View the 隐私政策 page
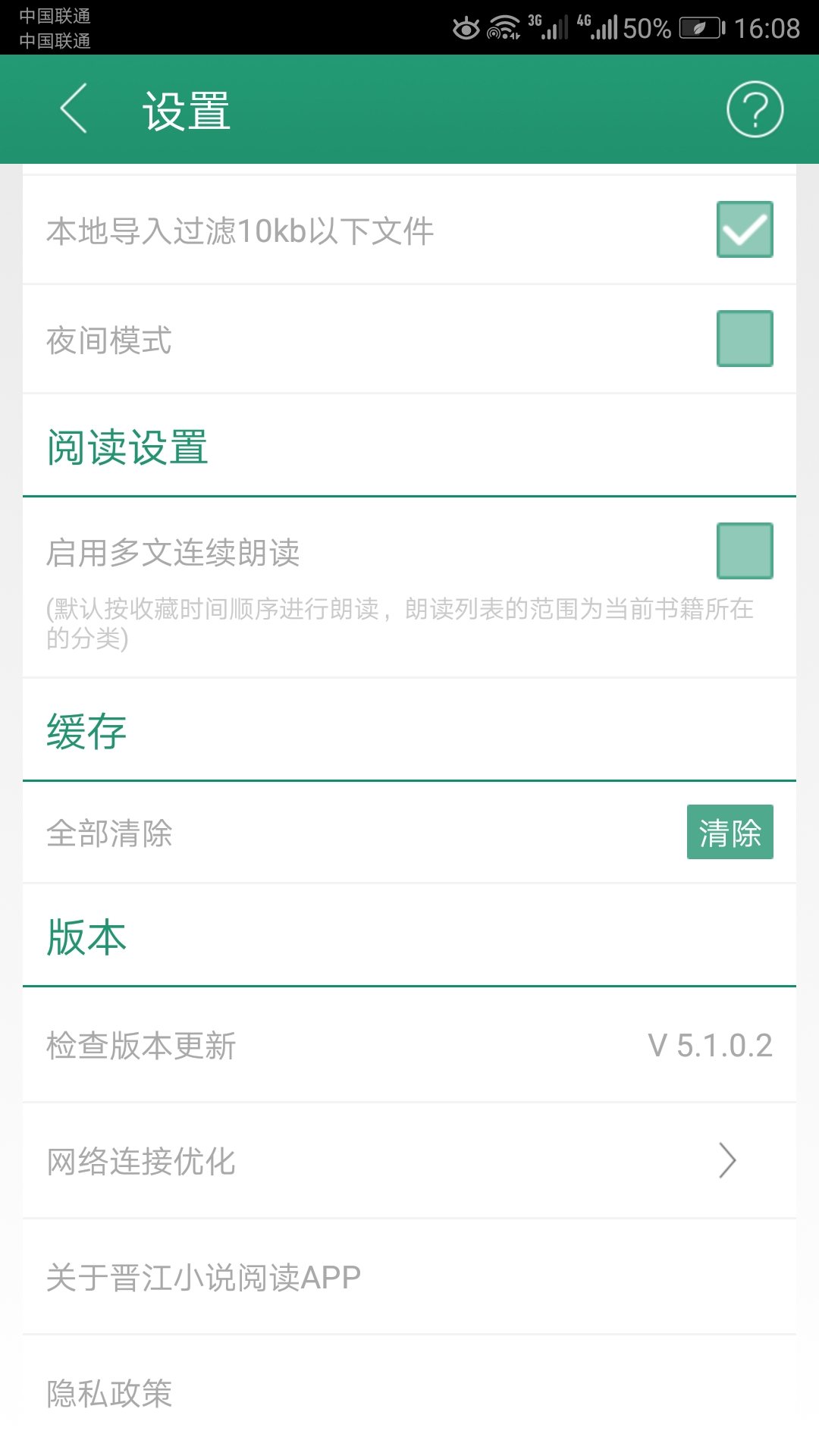This screenshot has width=819, height=1456. point(409,1393)
